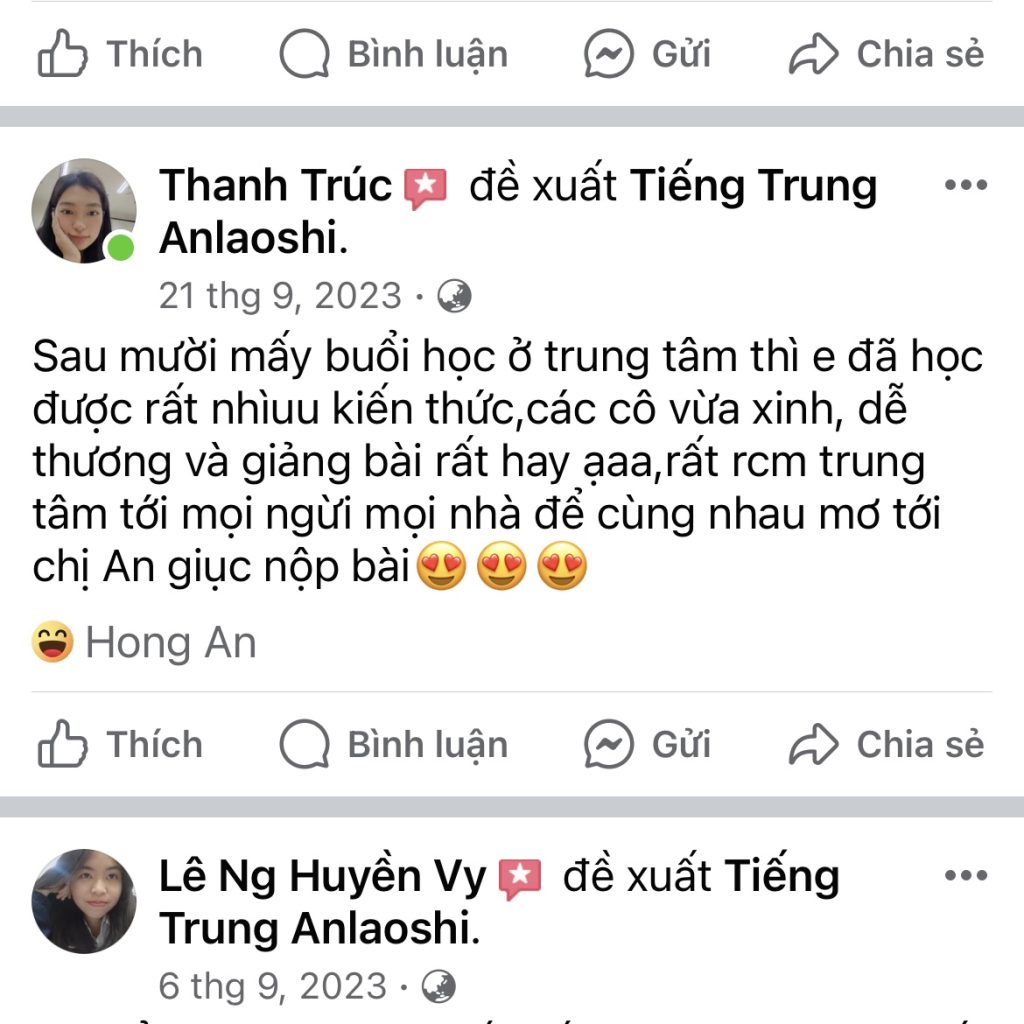Image resolution: width=1024 pixels, height=1024 pixels.
Task: Open overflow menu on Lê Ng Huyền Vy's post
Action: point(965,876)
